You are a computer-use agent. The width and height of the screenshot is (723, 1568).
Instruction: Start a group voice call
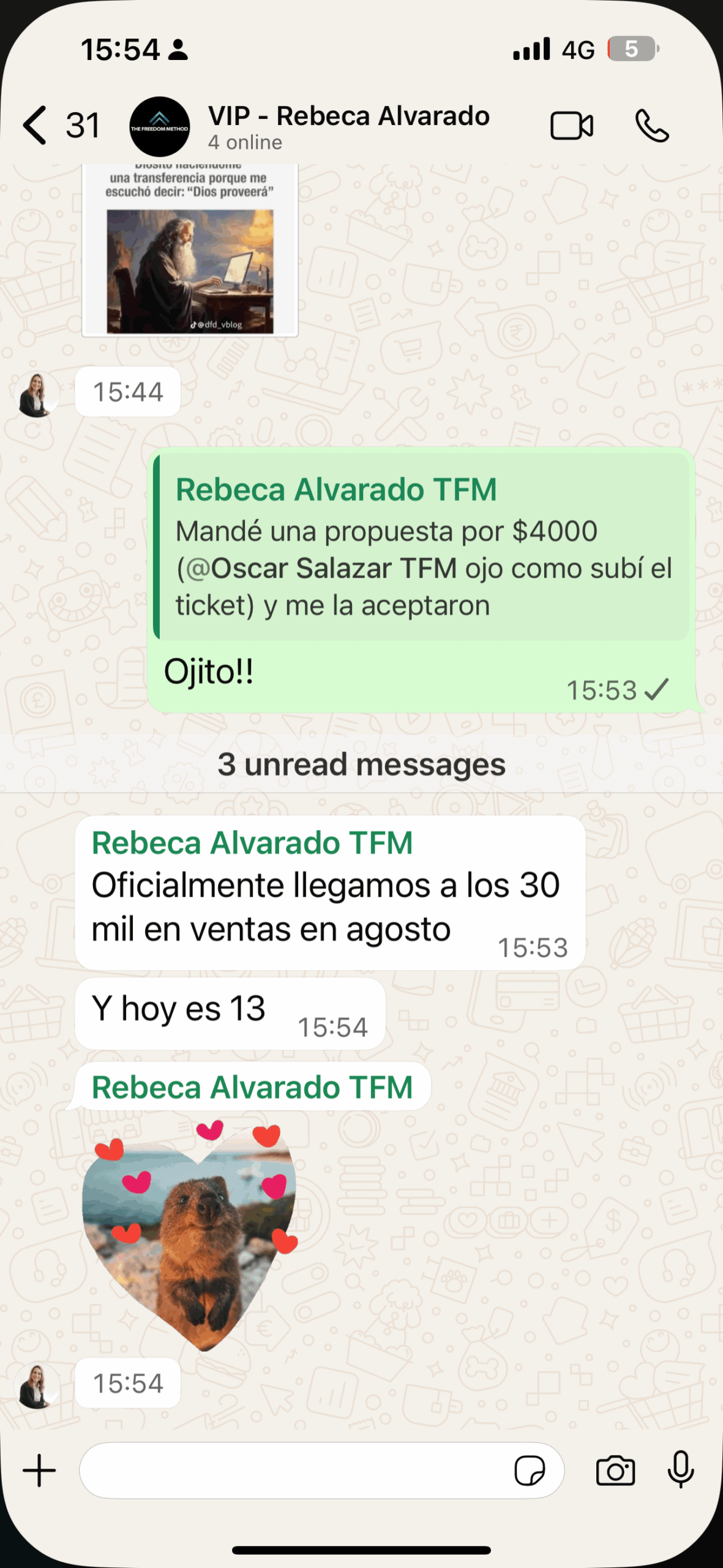[x=652, y=126]
